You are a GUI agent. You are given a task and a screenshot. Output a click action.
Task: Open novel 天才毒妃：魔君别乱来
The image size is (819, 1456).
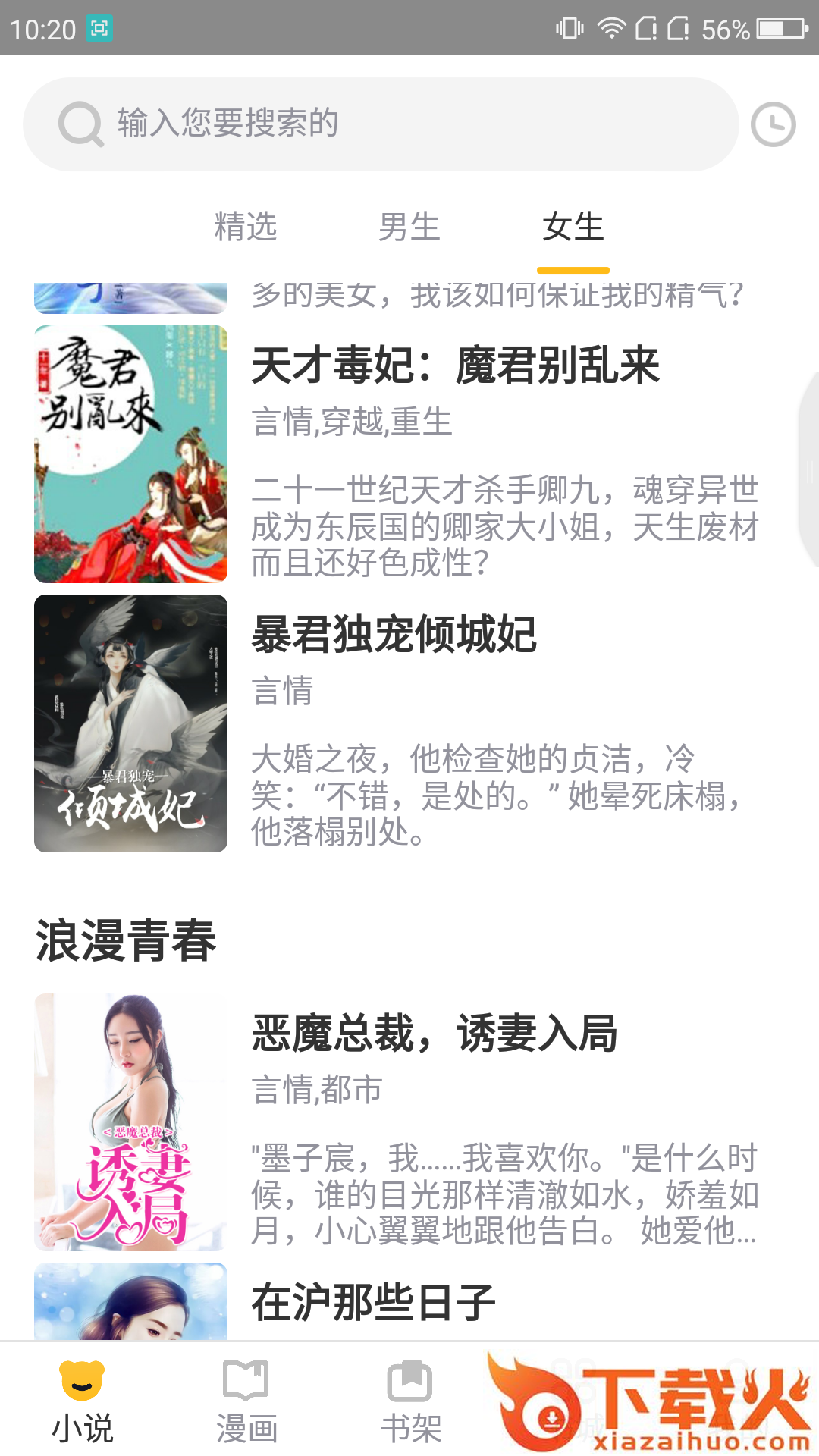point(455,366)
